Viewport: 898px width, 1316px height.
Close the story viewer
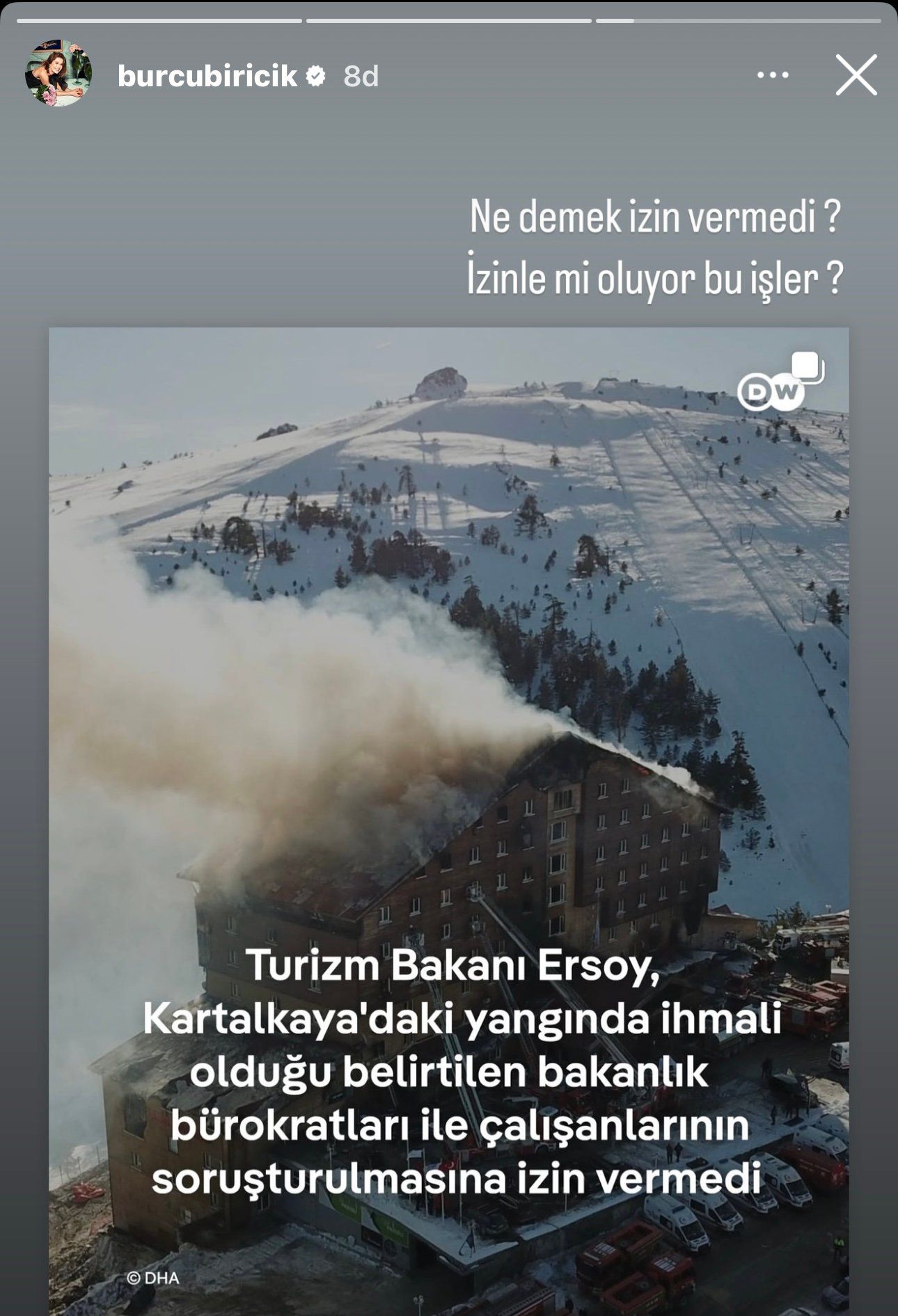(x=856, y=74)
